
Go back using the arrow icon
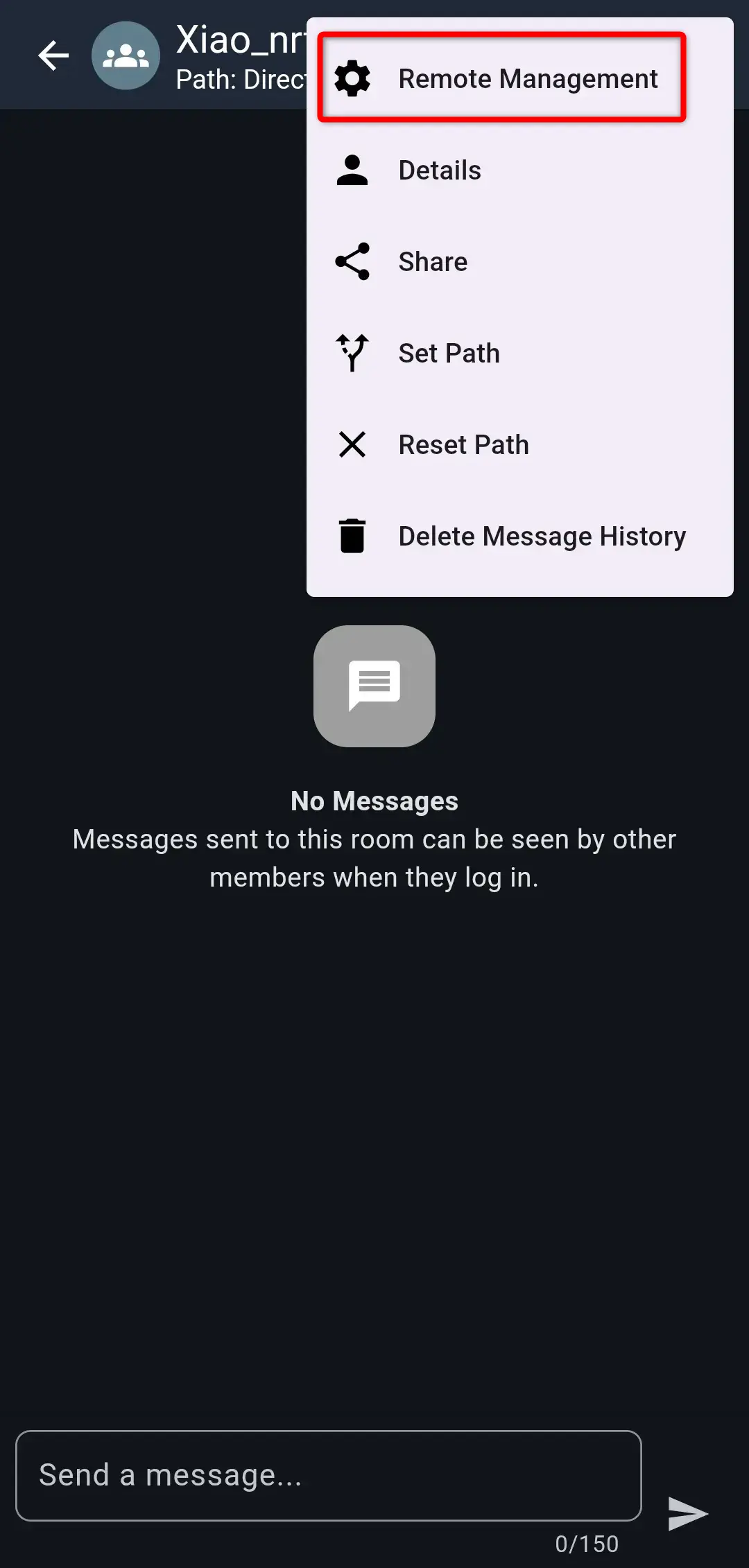pyautogui.click(x=53, y=55)
